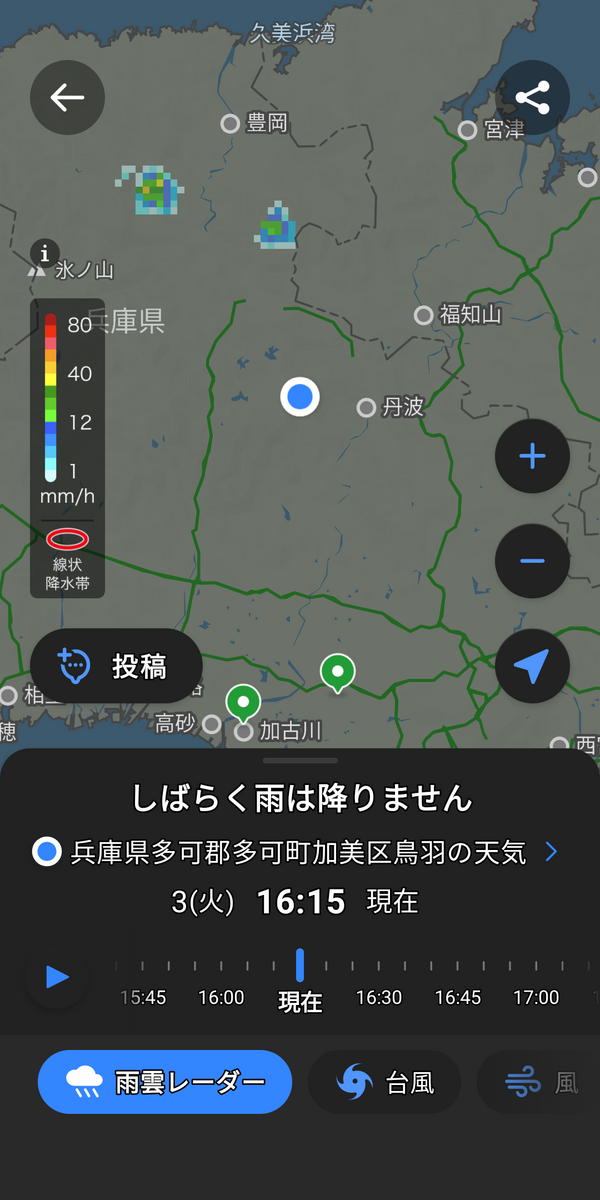Open the radar legend info icon

point(45,252)
